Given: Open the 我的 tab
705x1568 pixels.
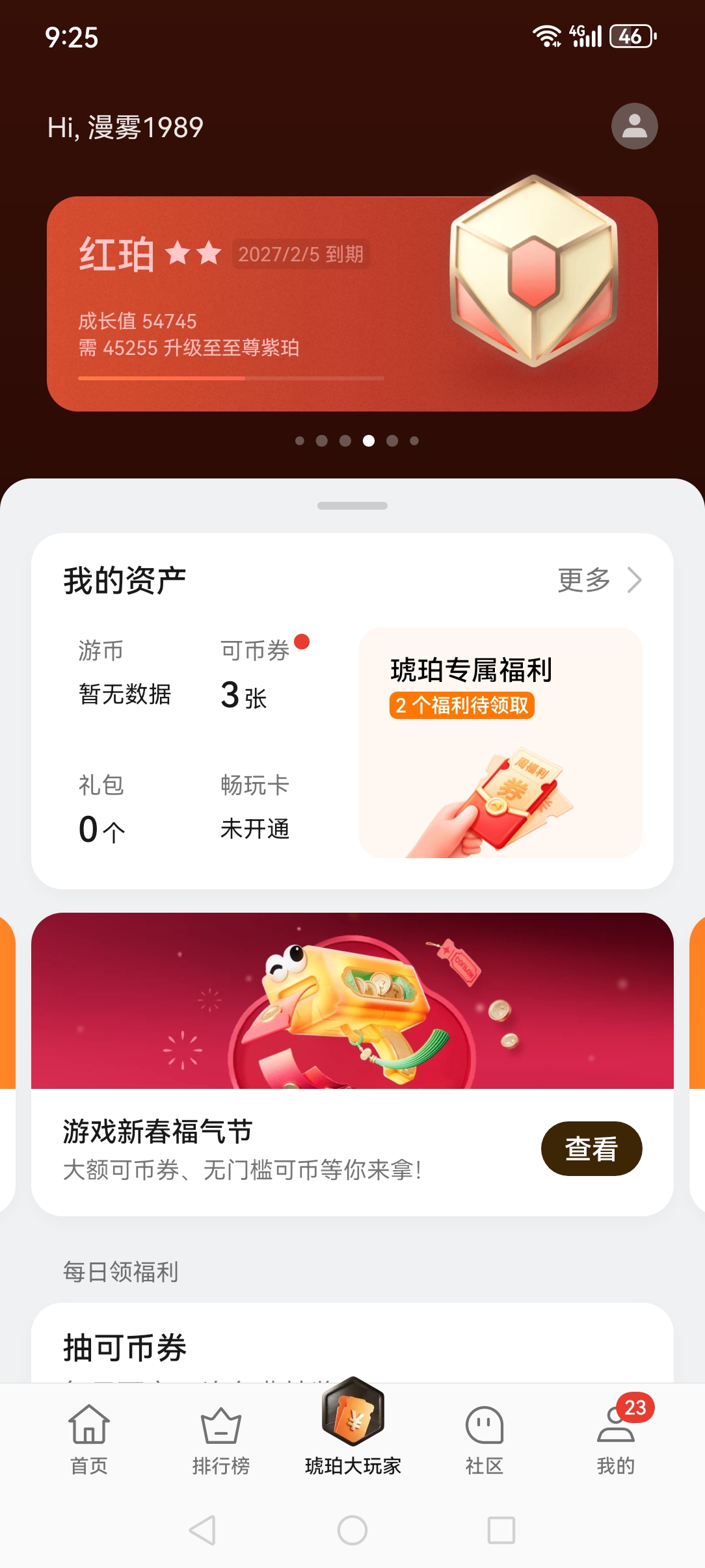Looking at the screenshot, I should (615, 1438).
